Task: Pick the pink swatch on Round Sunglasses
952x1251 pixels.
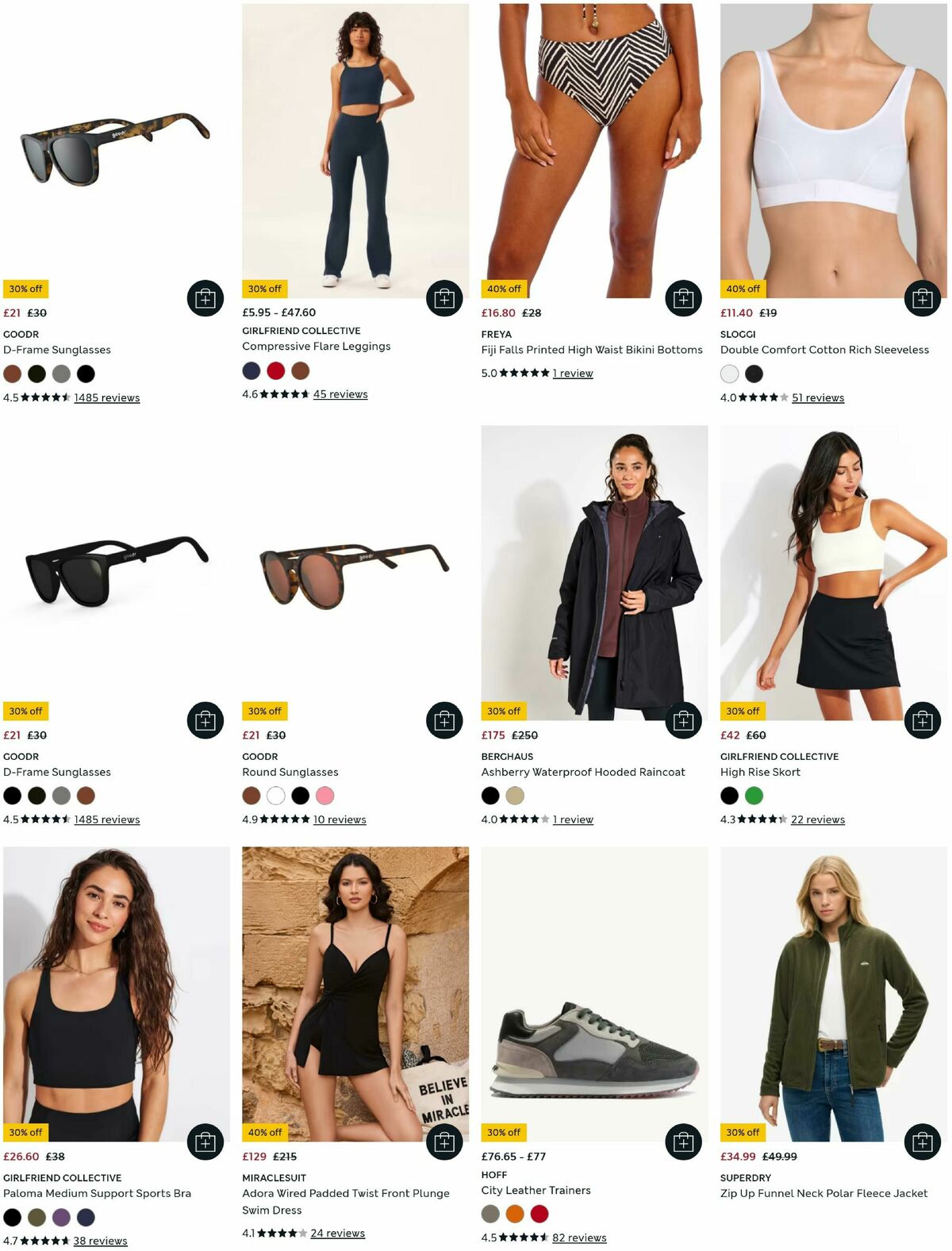Action: 325,796
